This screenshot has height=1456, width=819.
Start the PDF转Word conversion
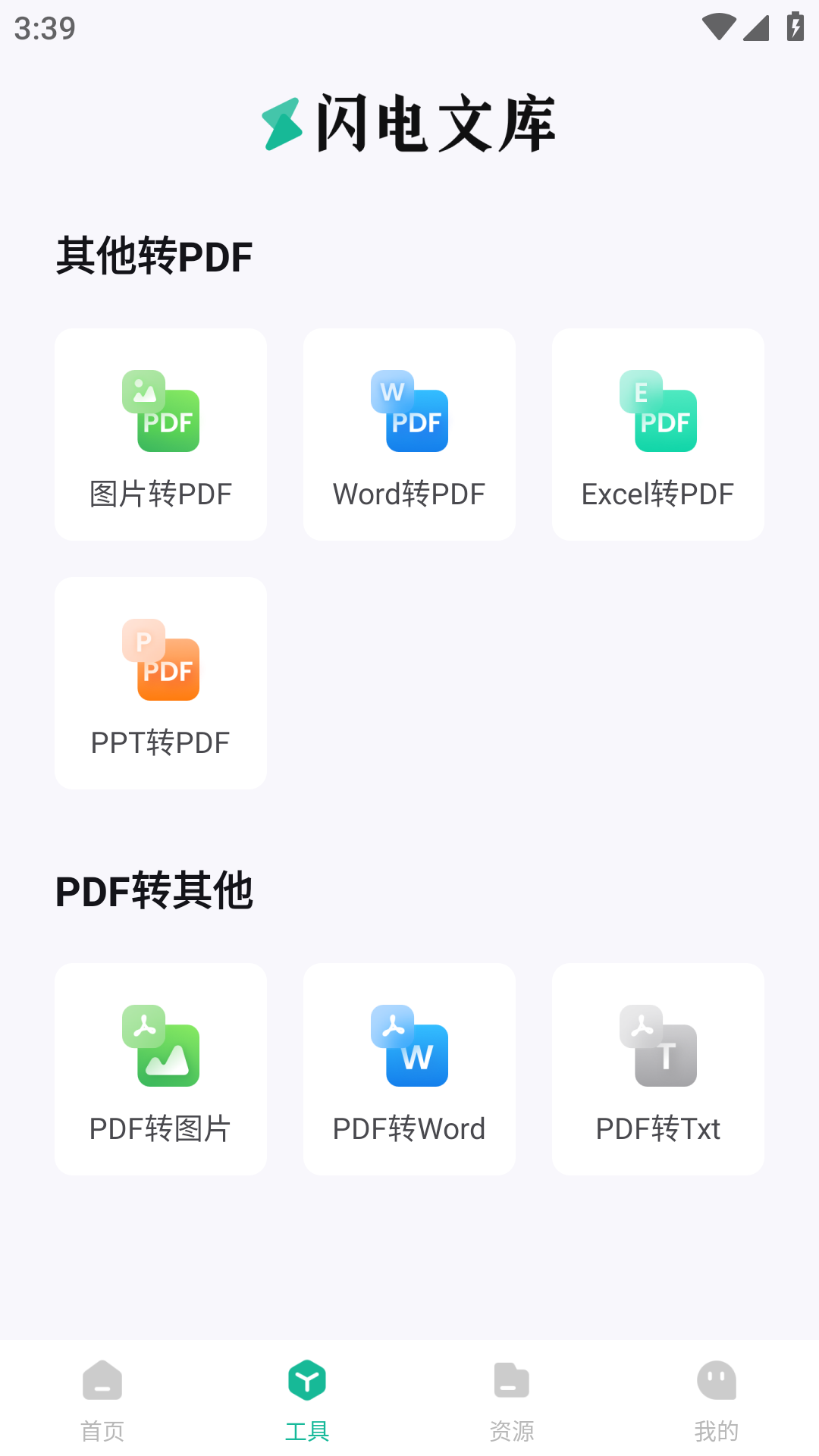(409, 1069)
